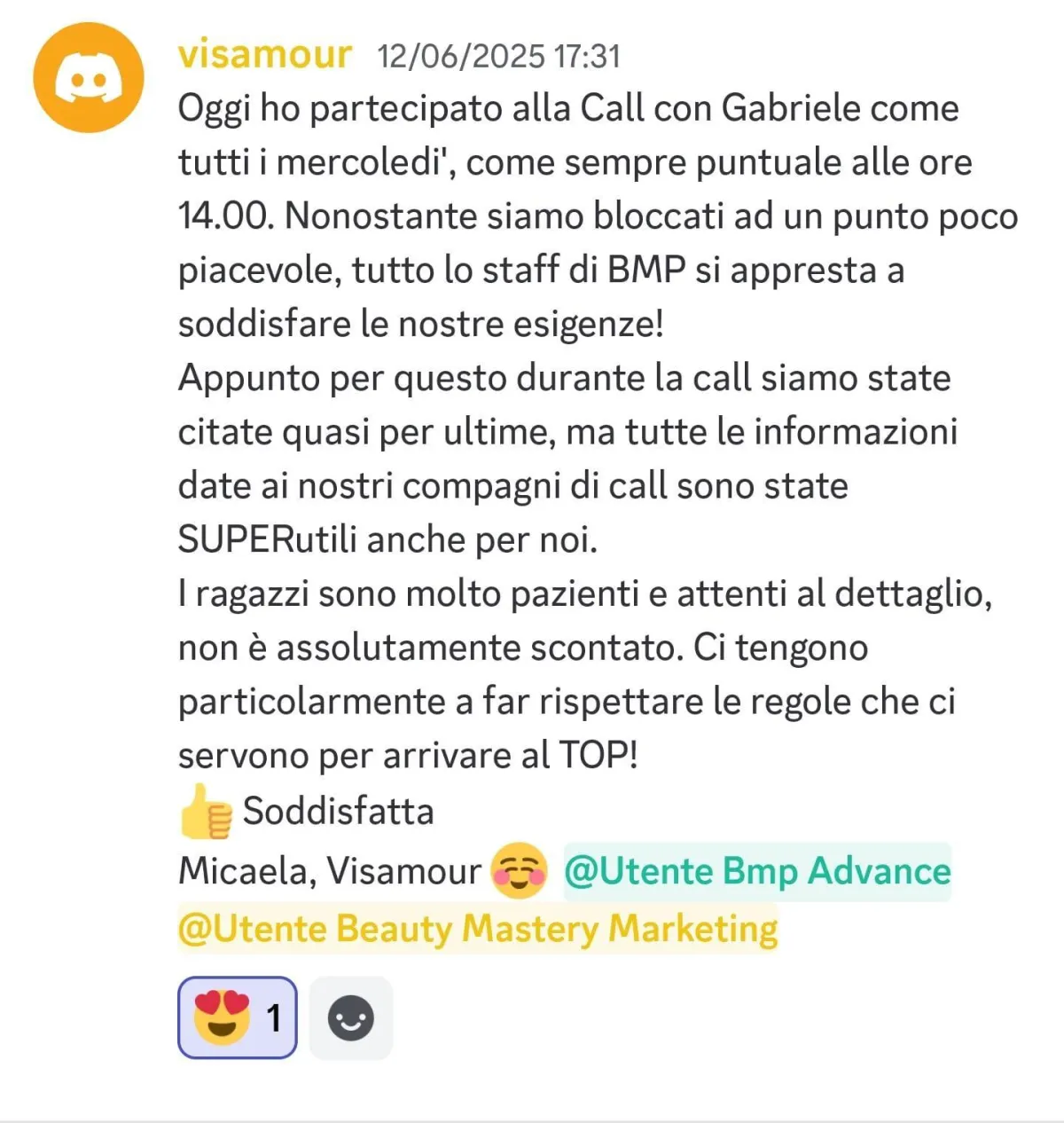Toggle the heart-eyes reaction
Screen dimensions: 1064x1123
coord(237,1017)
